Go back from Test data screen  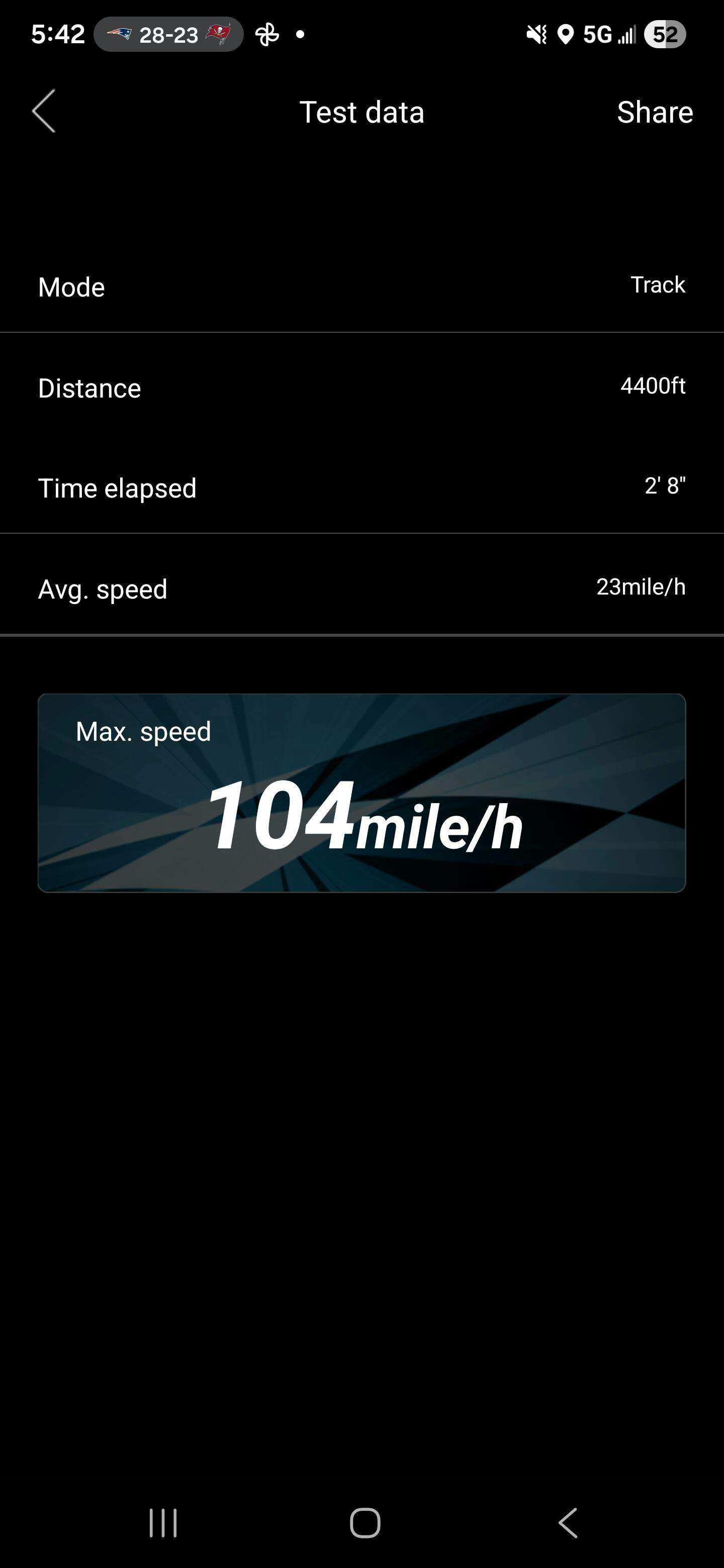click(44, 111)
